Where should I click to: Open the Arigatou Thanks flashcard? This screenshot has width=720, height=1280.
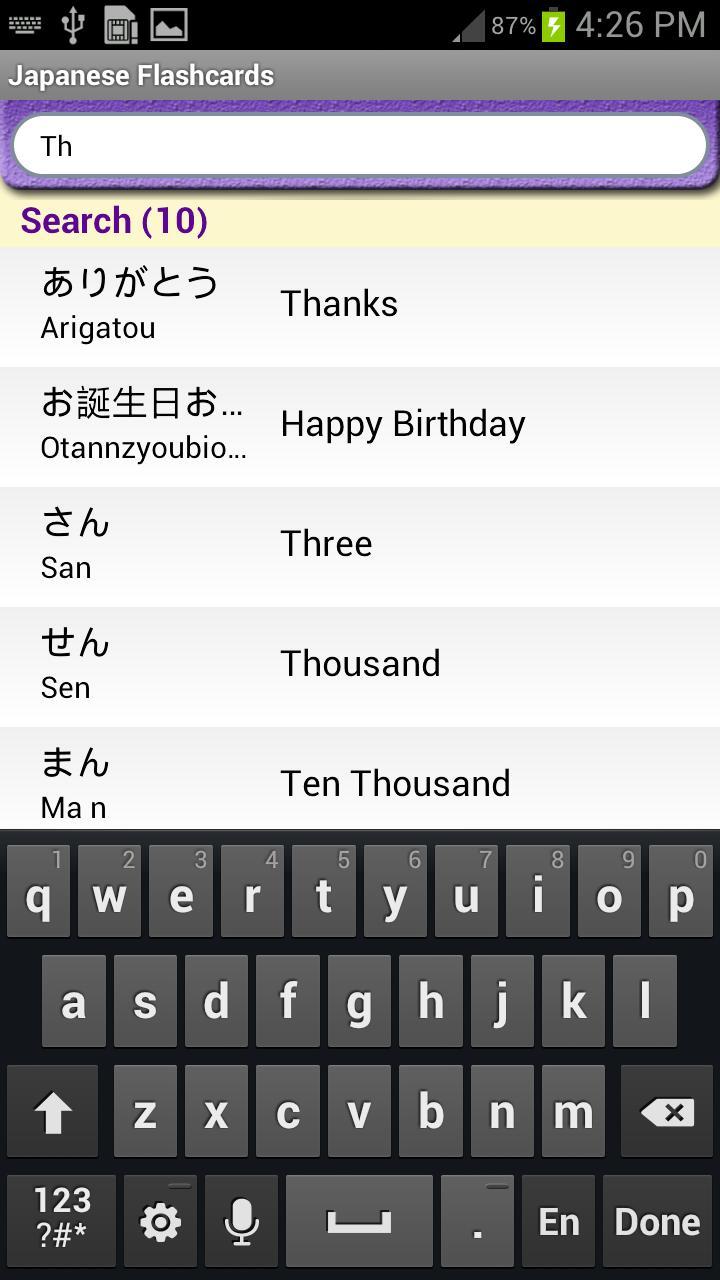[360, 305]
